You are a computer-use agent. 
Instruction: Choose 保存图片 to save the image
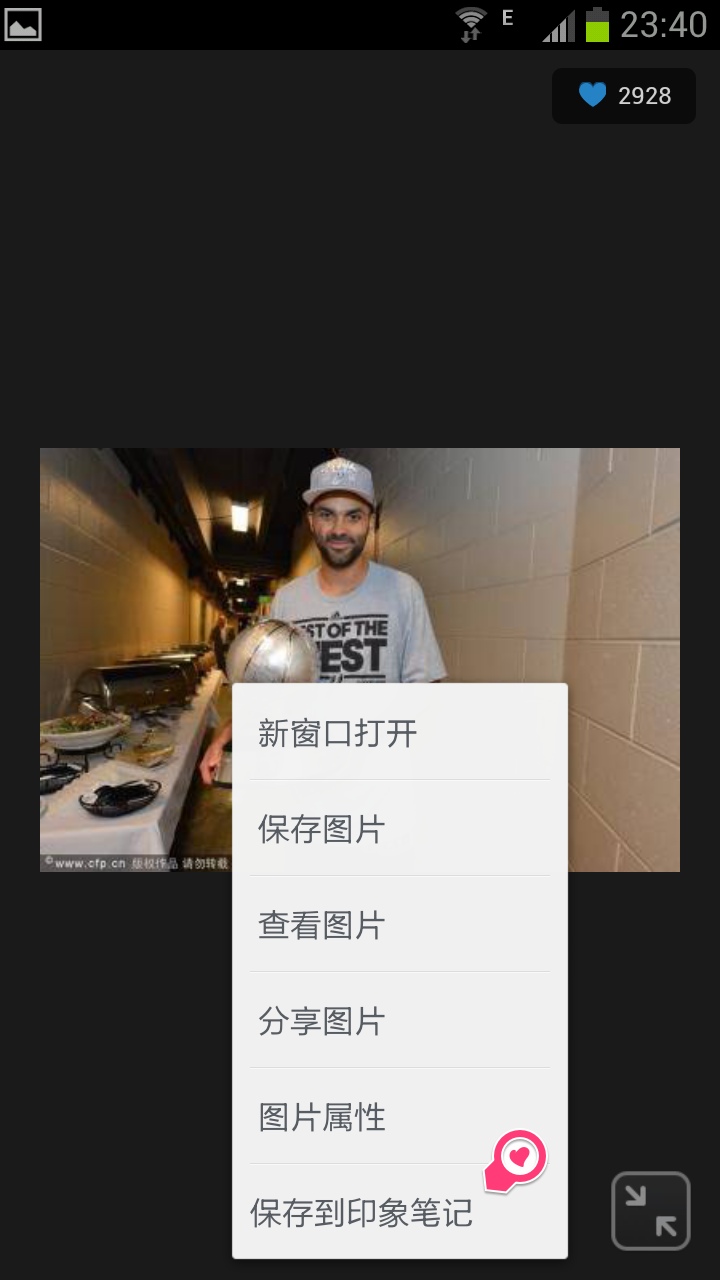[x=399, y=829]
